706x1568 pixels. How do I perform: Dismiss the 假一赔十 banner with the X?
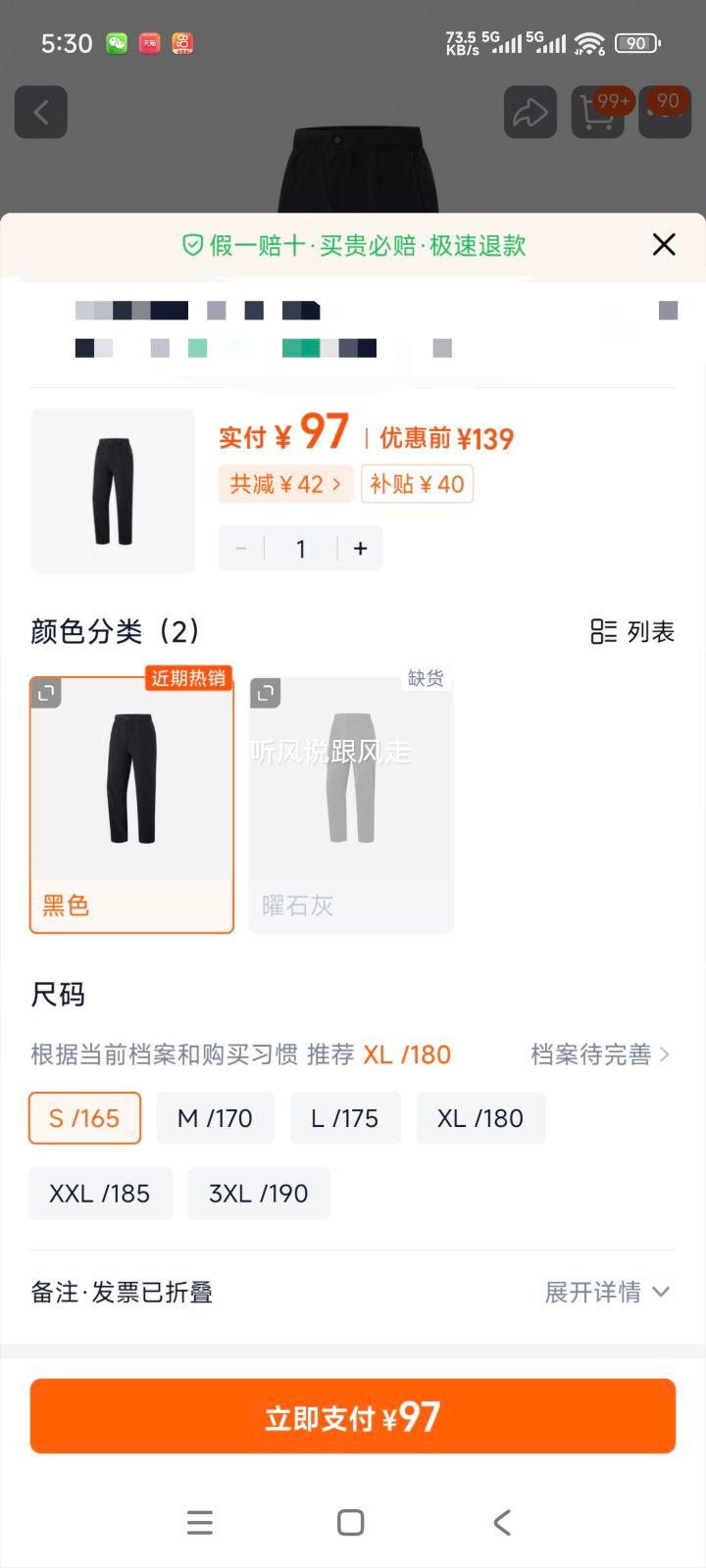coord(664,245)
